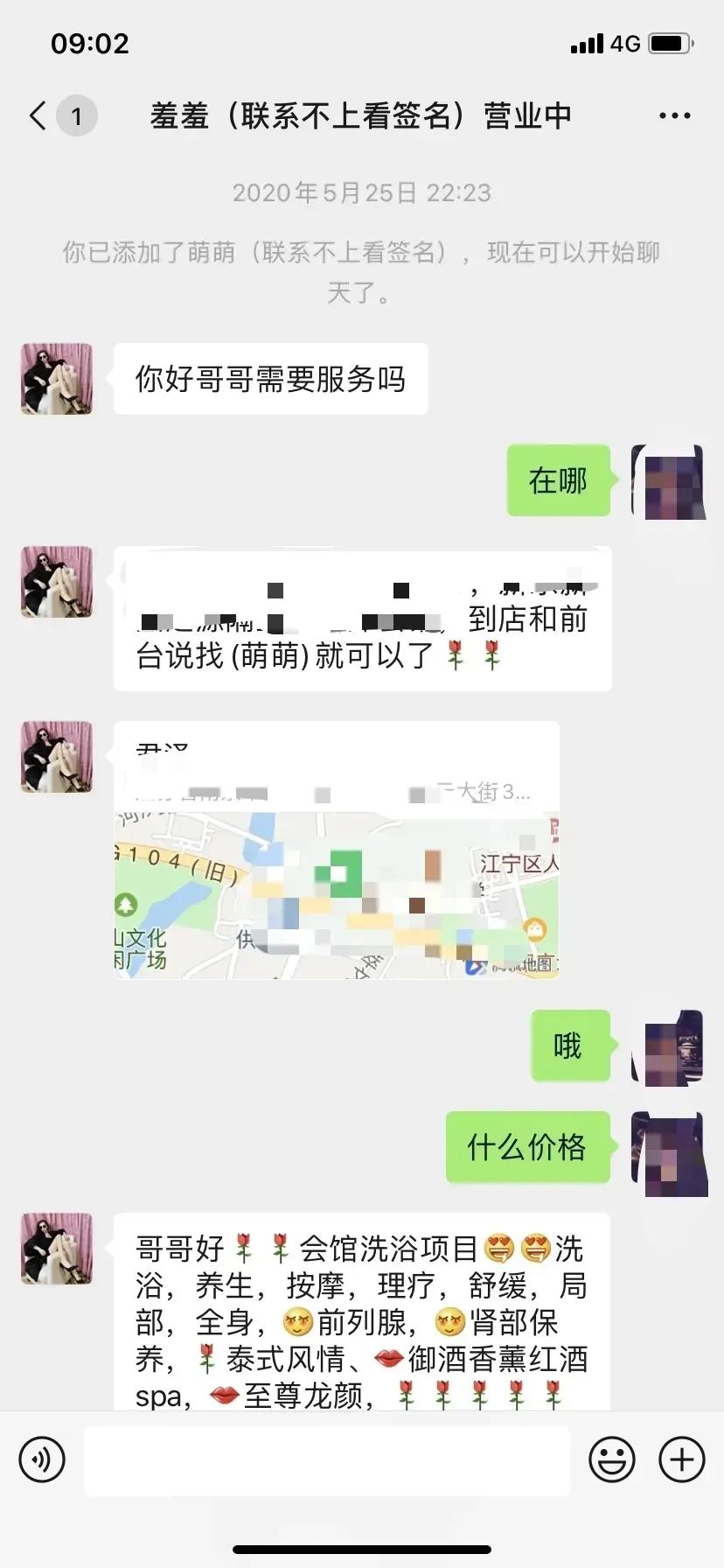Tap the unread count badge near back arrow
724x1568 pixels.
point(77,115)
